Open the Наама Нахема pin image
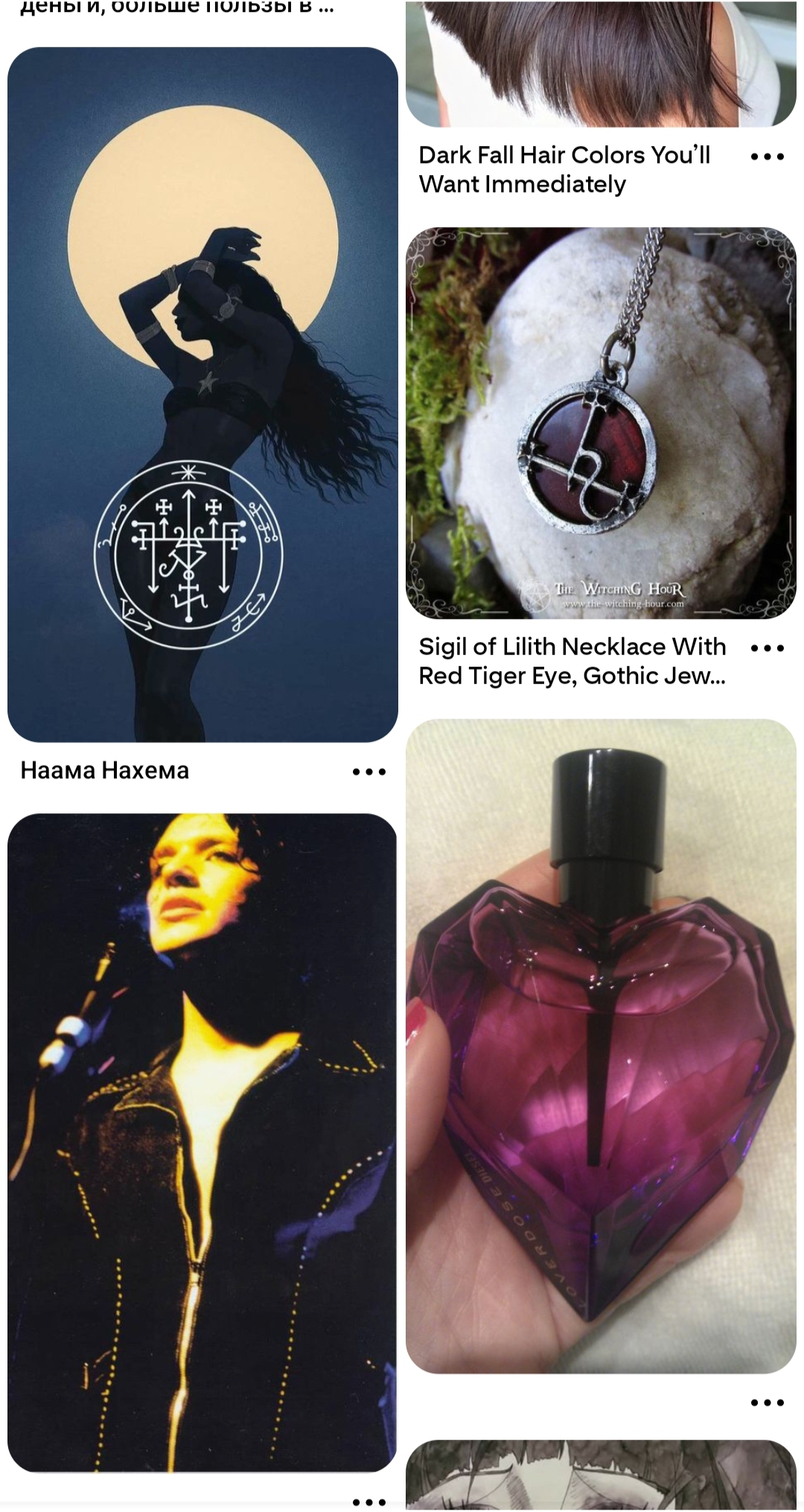 tap(202, 395)
